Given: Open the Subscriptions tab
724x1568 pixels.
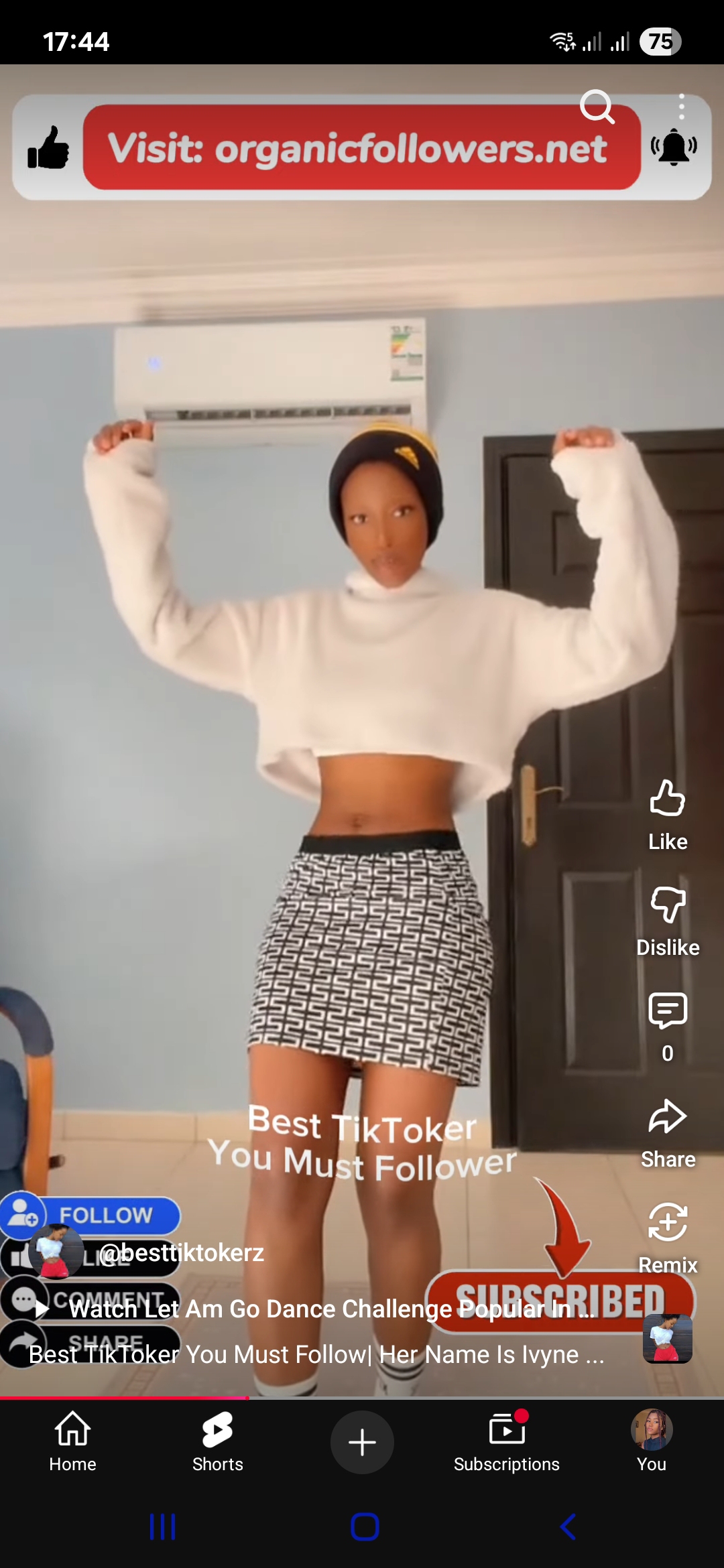Looking at the screenshot, I should [x=507, y=1442].
